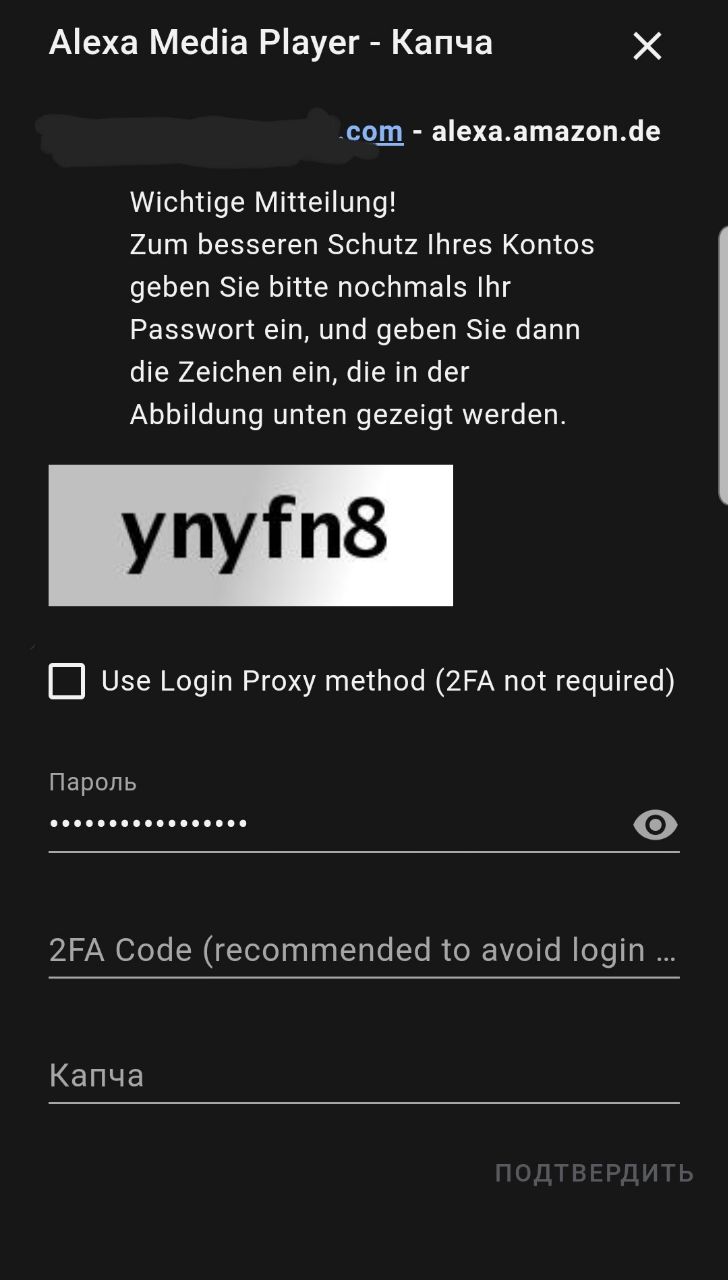Enable the Use Login Proxy method checkbox
728x1280 pixels.
coord(67,682)
